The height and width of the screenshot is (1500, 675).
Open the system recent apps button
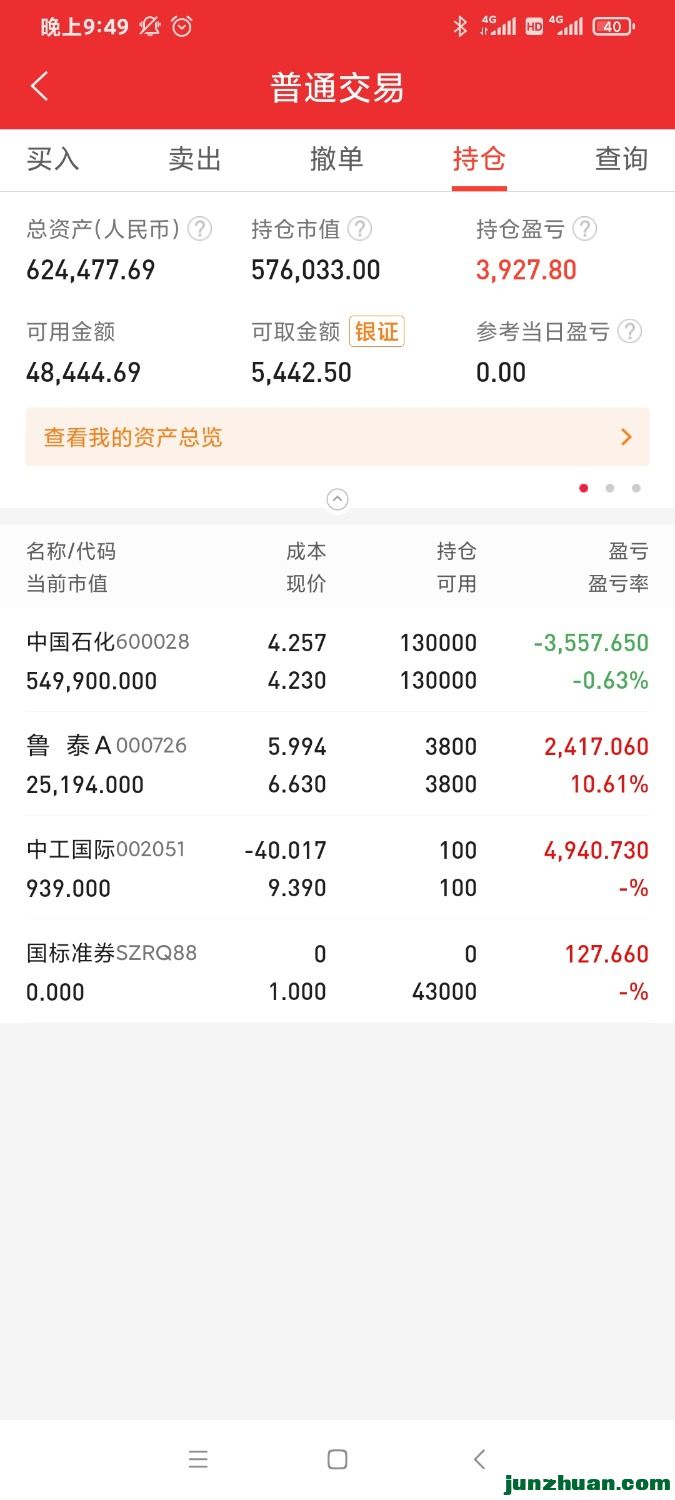(x=198, y=1460)
